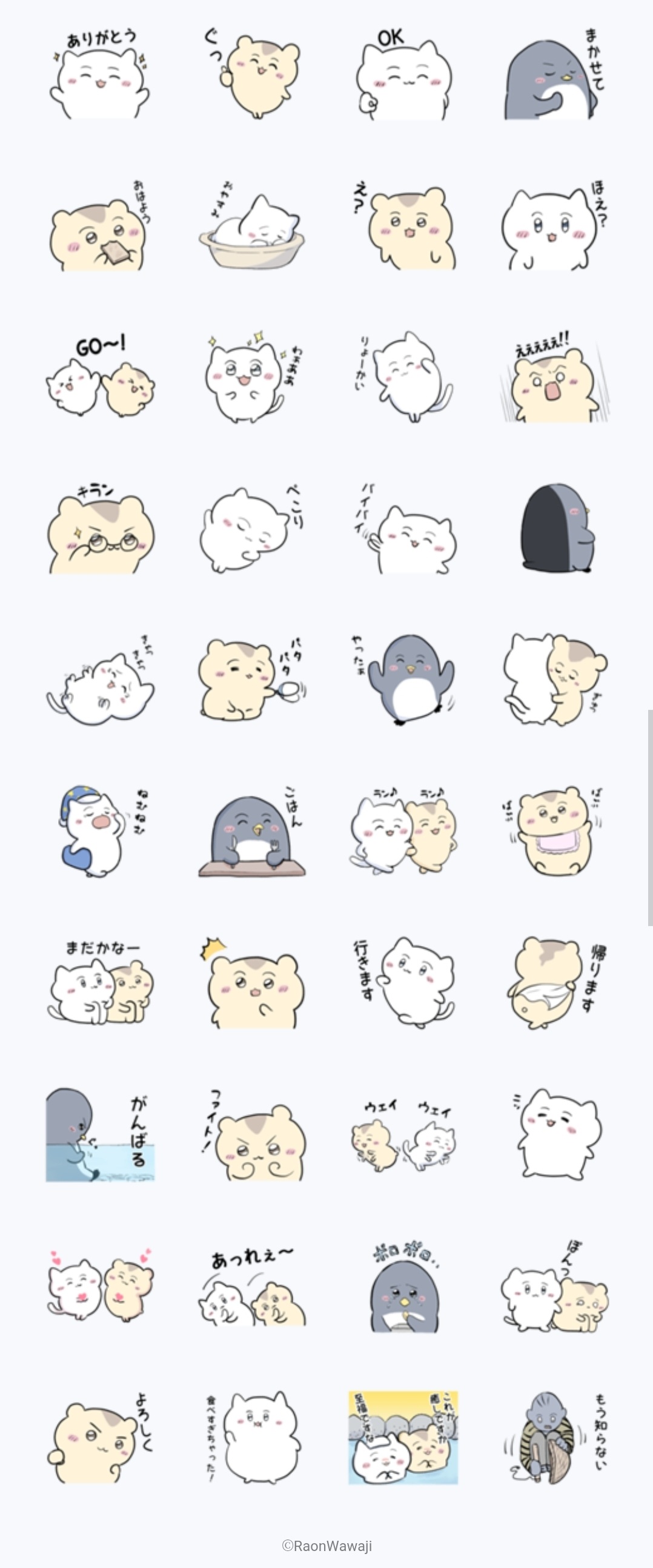This screenshot has height=1568, width=653.
Task: Tap the がんばる penguin sticker
Action: pyautogui.click(x=101, y=1135)
